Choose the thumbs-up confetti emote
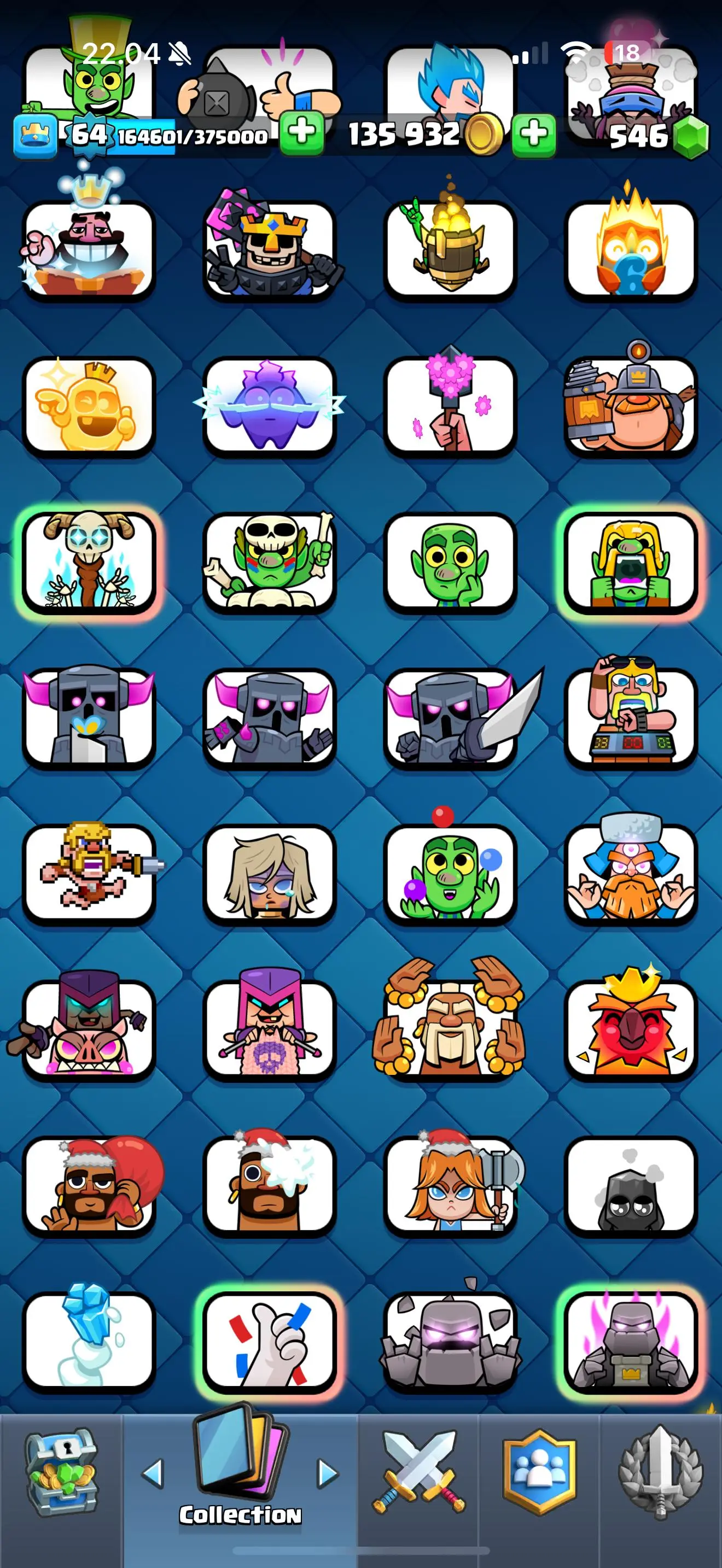The height and width of the screenshot is (1568, 722). point(270,1341)
